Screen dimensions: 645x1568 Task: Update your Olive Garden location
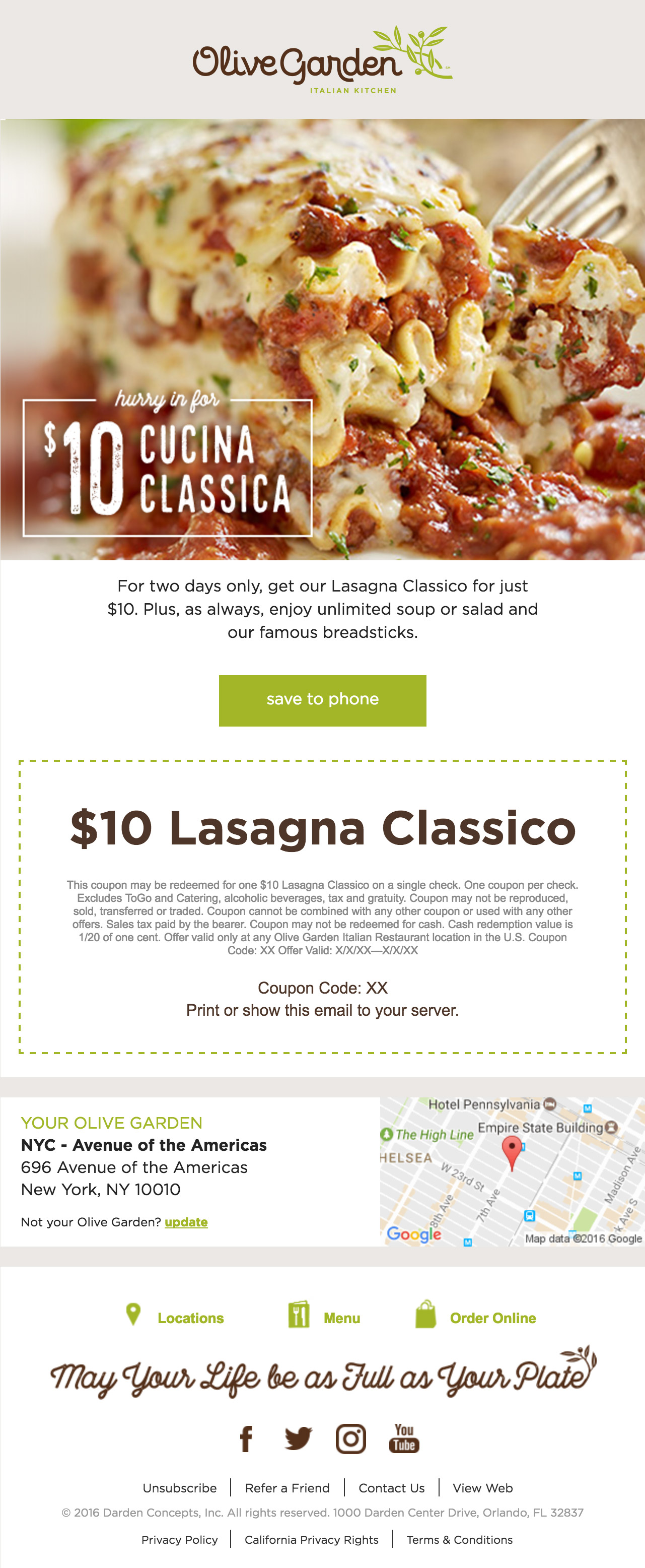[x=186, y=1222]
